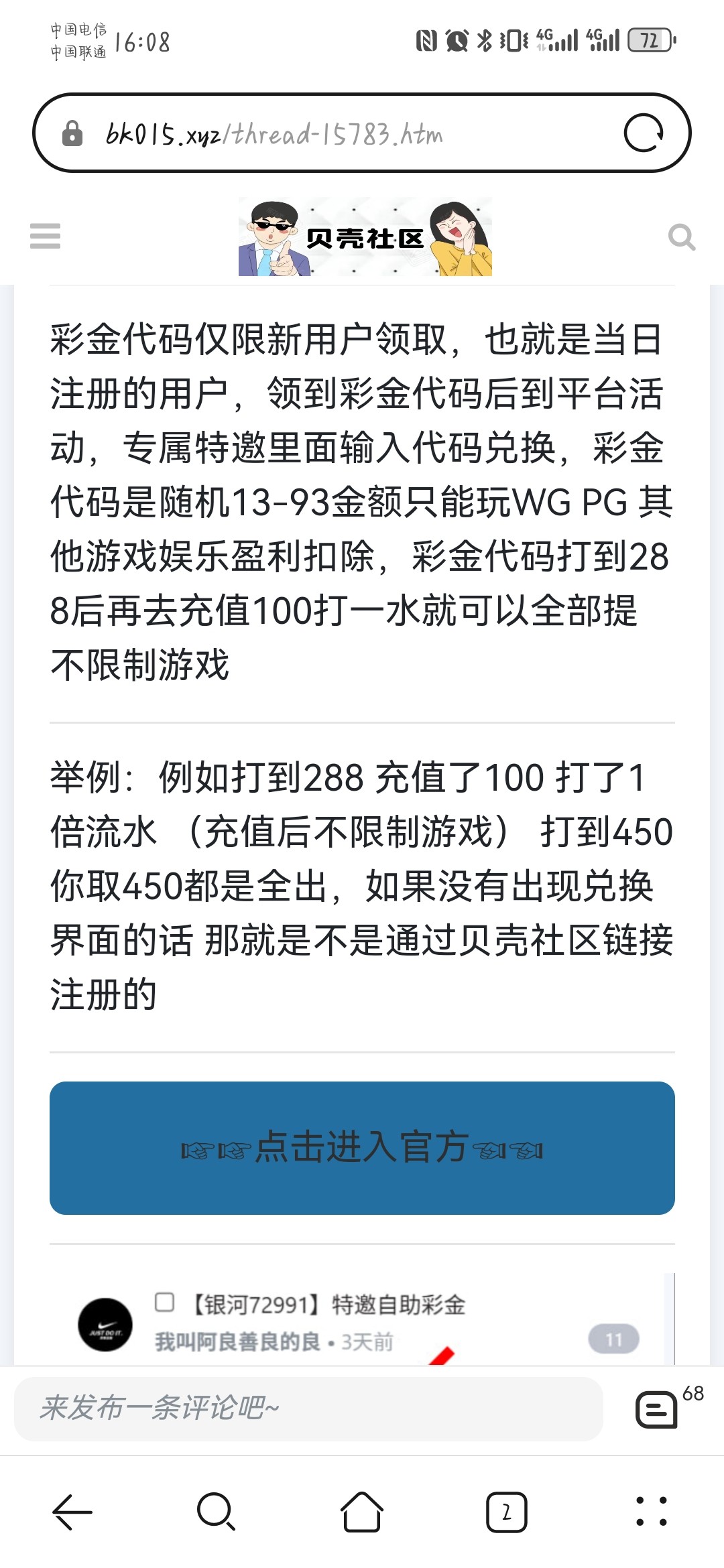Image resolution: width=724 pixels, height=1568 pixels.
Task: Open browser more options dots menu
Action: tap(651, 1512)
